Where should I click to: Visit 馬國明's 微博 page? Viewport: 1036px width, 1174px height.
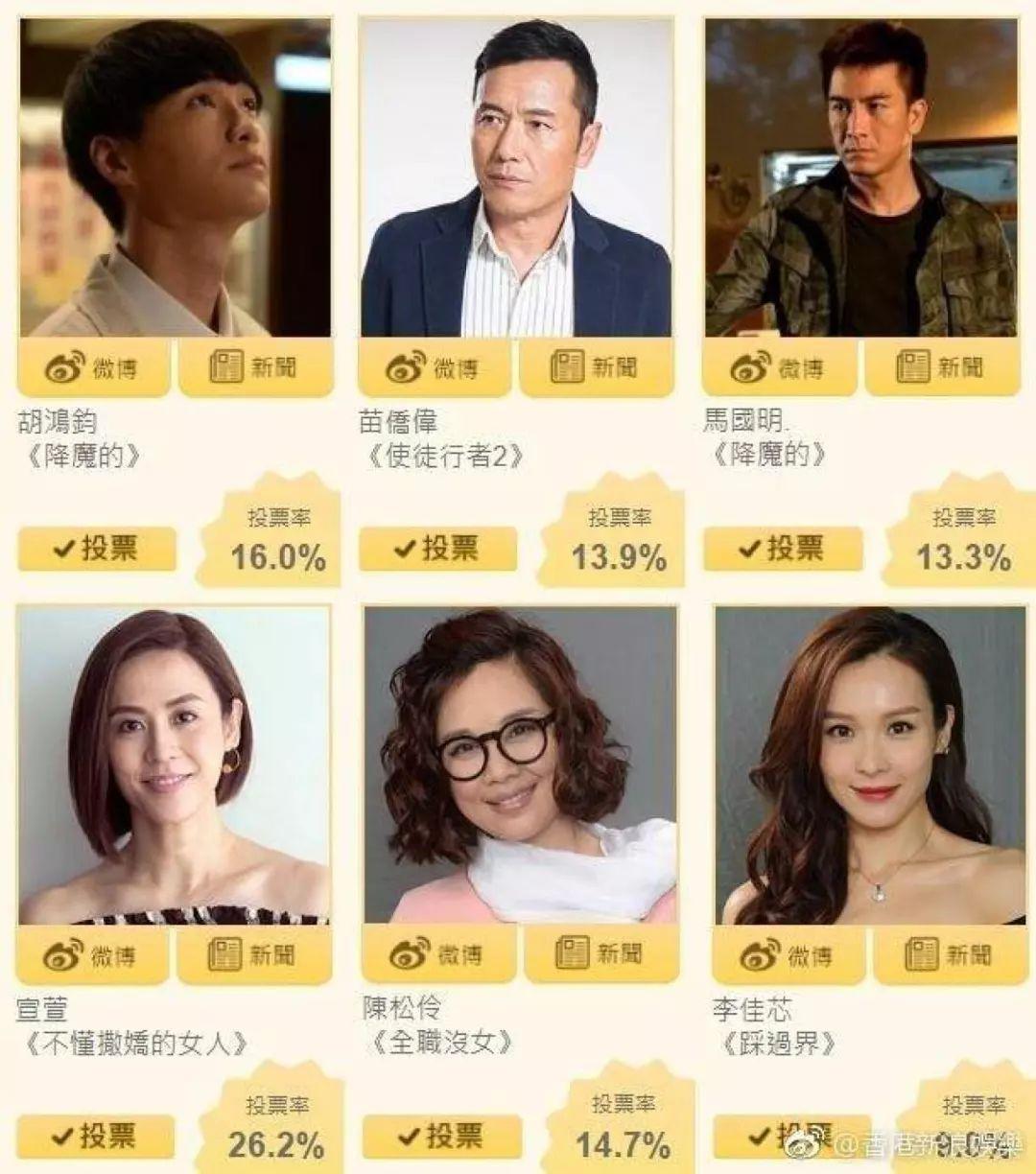(778, 366)
